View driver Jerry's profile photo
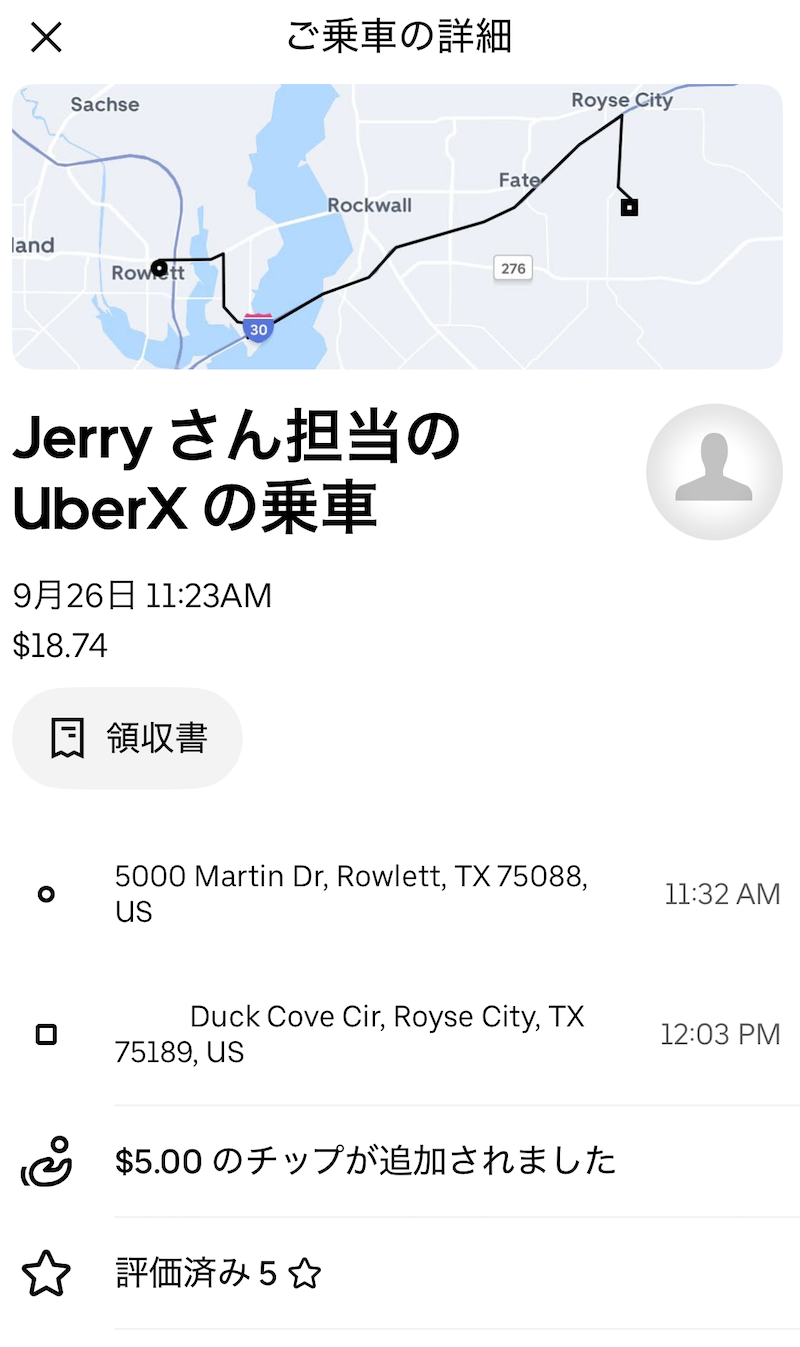Screen dimensions: 800x1347 pyautogui.click(x=714, y=472)
